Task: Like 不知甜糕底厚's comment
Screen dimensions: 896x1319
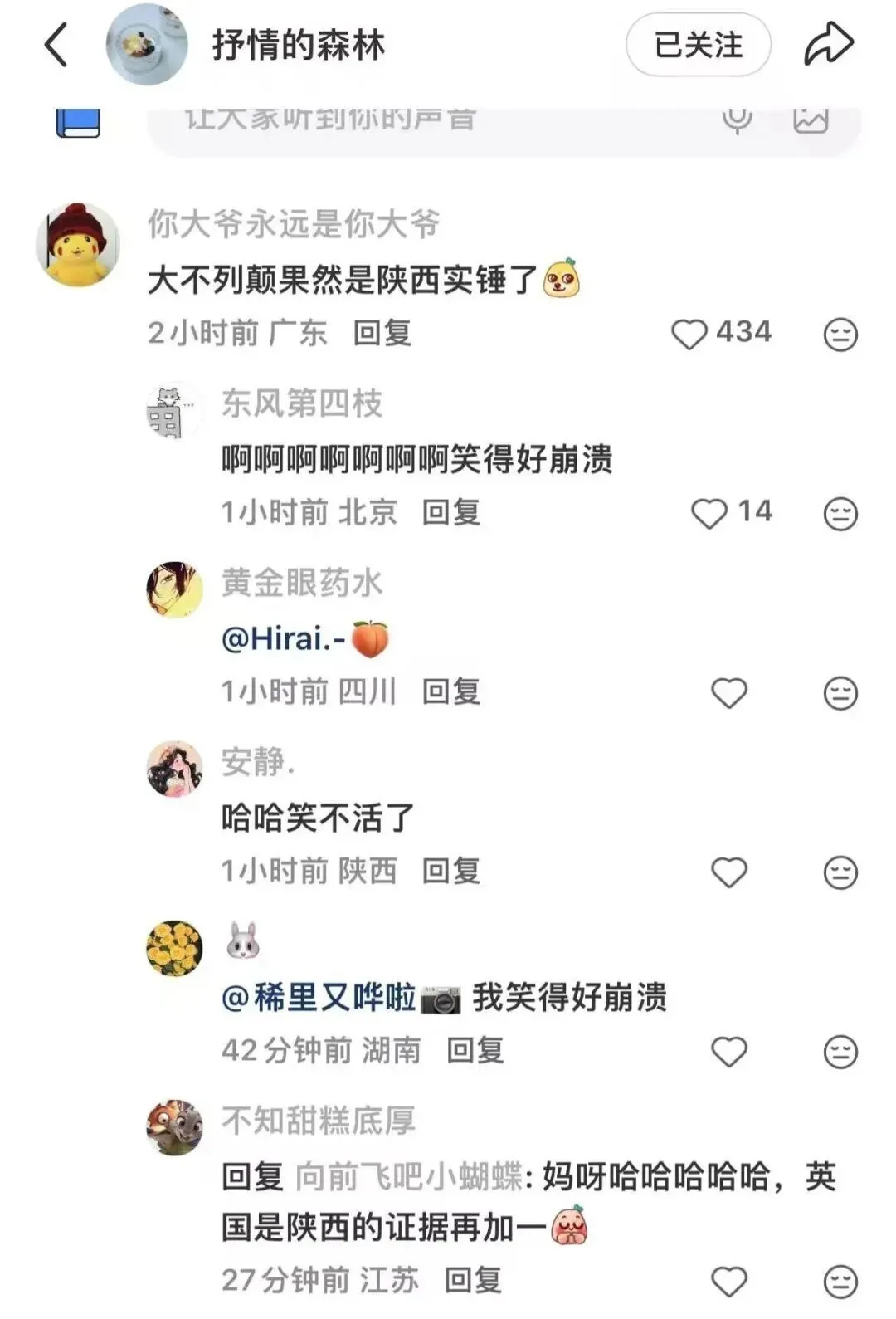Action: pos(729,1281)
